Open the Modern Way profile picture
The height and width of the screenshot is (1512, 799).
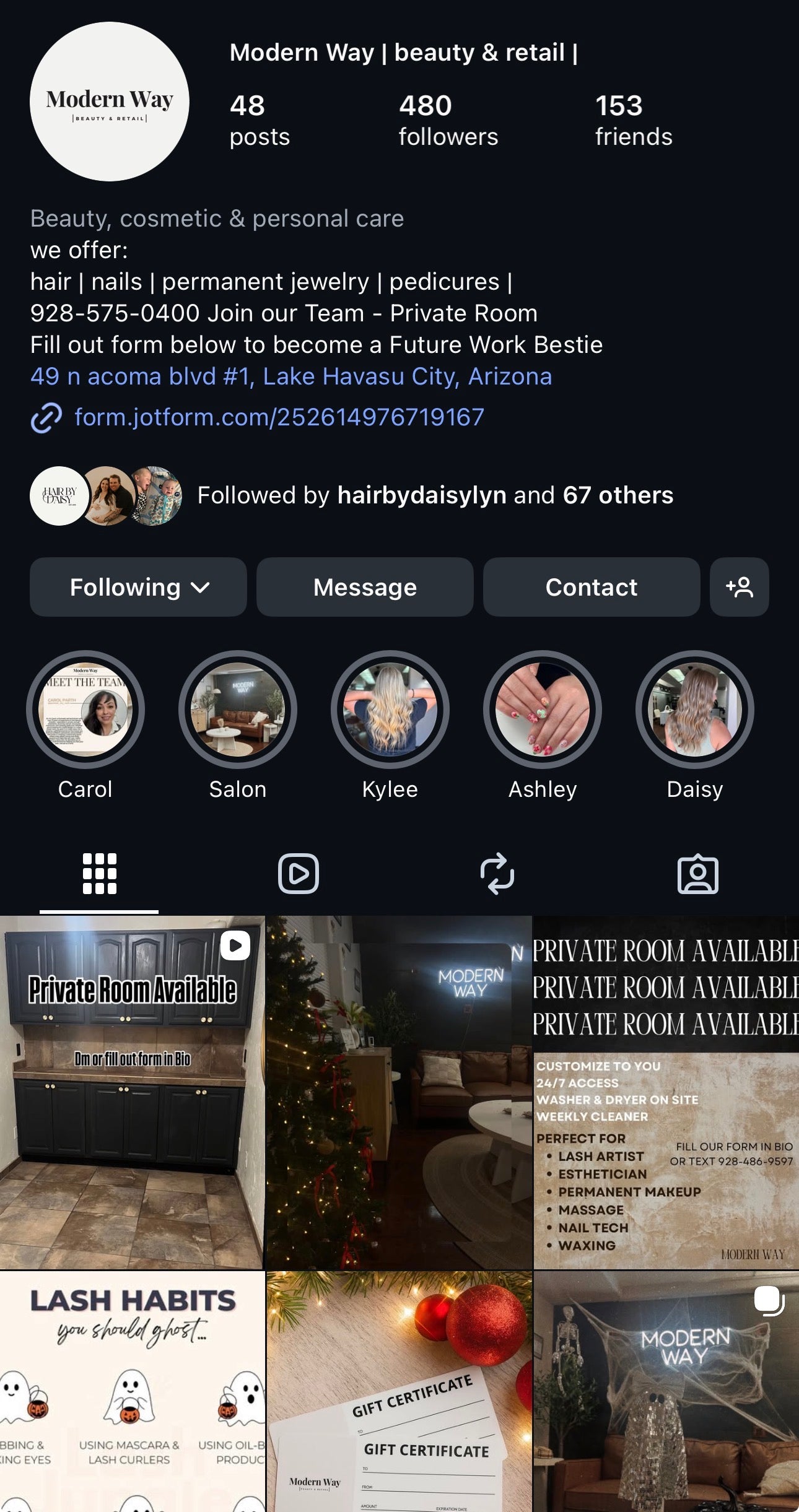tap(110, 102)
